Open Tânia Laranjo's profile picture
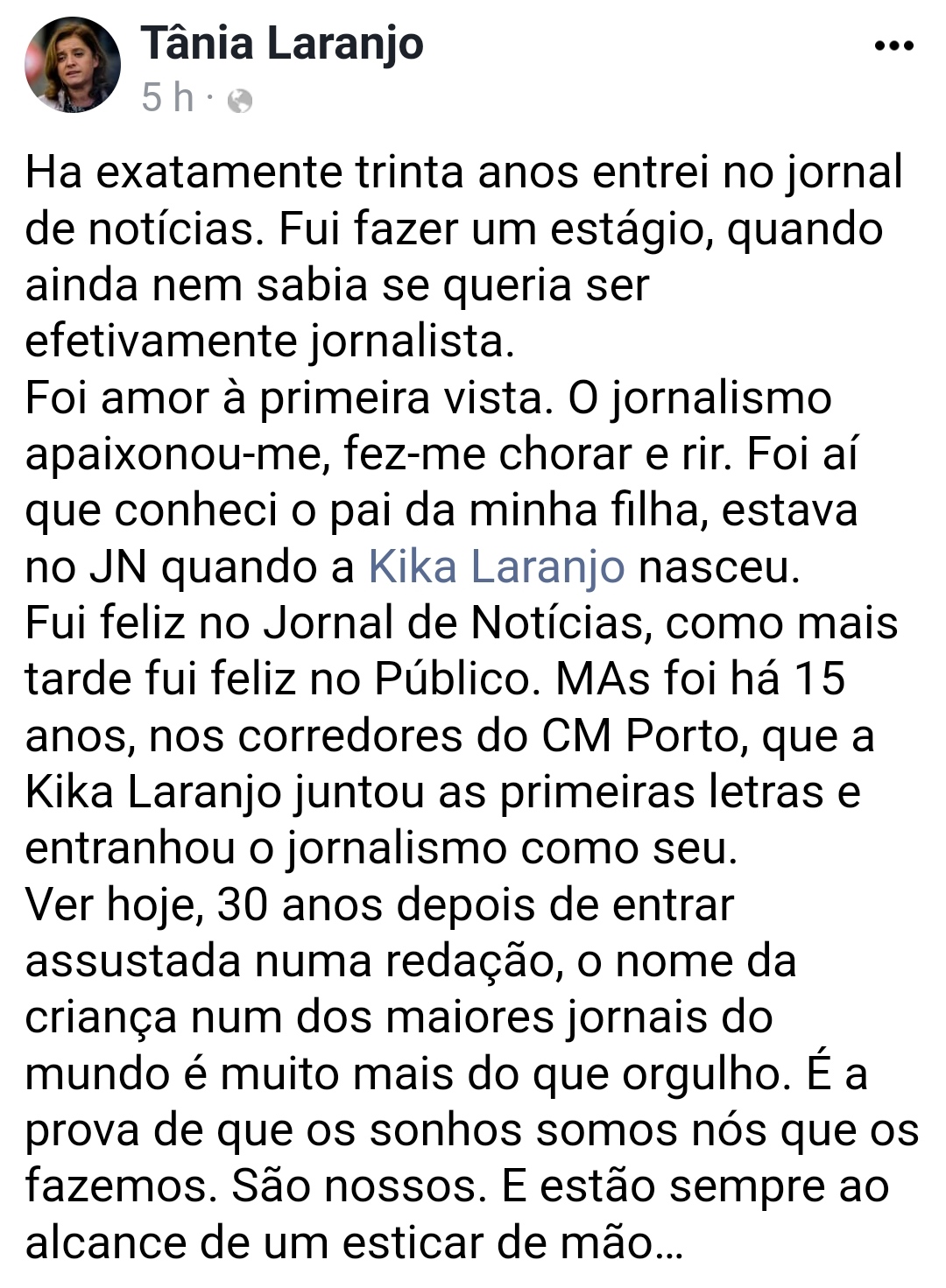Image resolution: width=946 pixels, height=1288 pixels. (72, 66)
